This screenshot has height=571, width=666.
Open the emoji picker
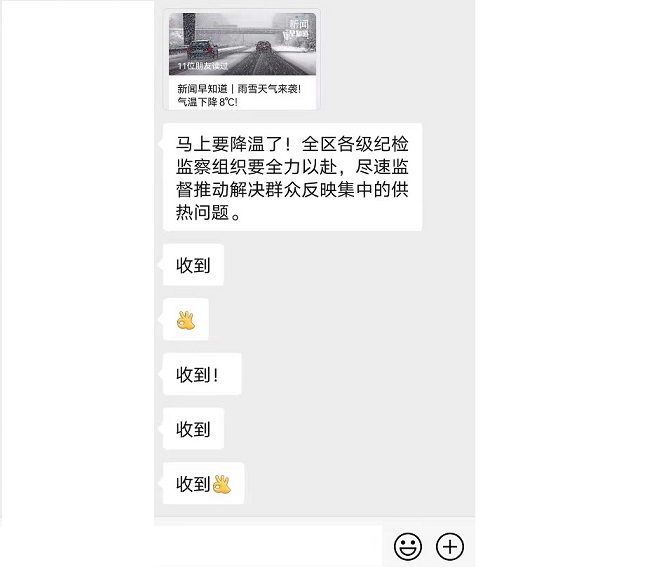407,546
